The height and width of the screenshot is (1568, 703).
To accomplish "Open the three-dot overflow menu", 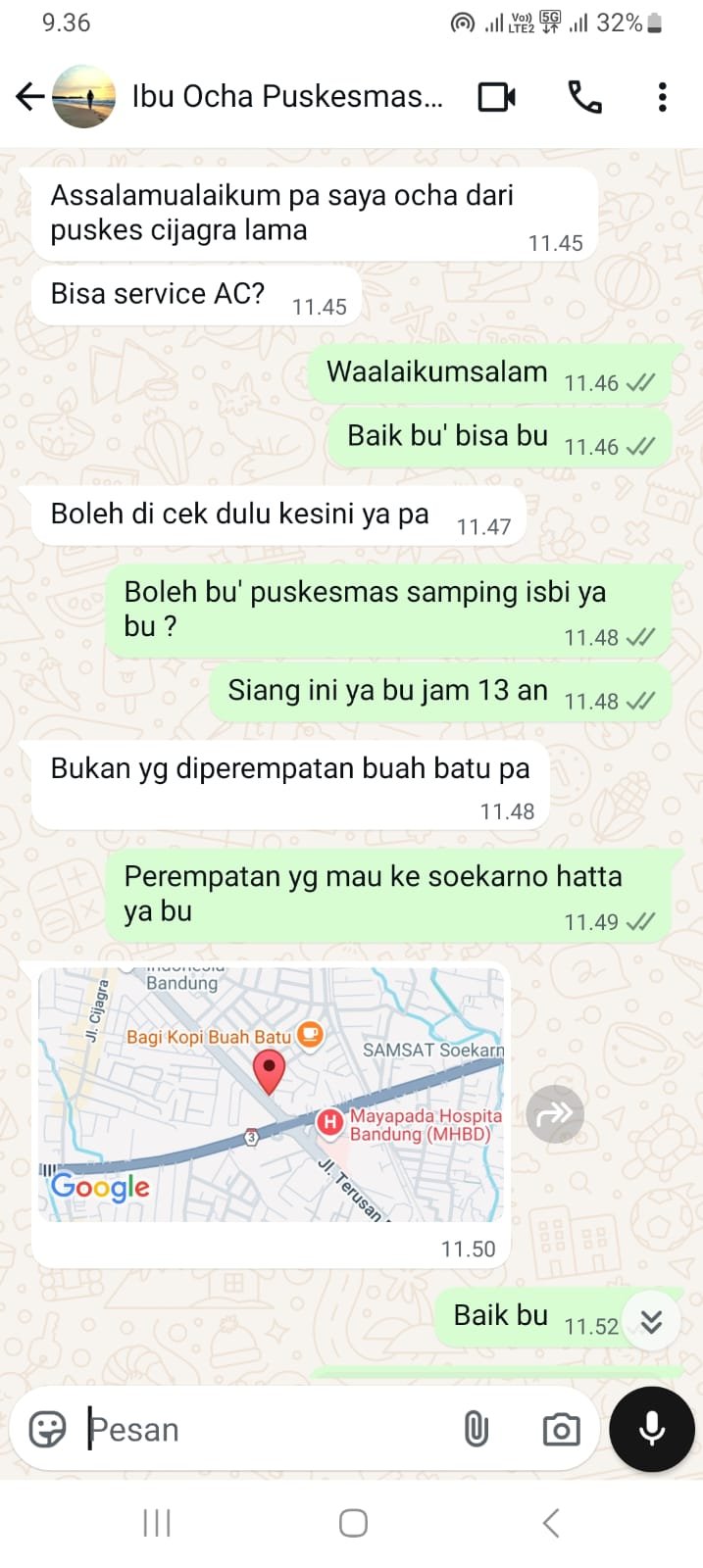I will point(663,96).
